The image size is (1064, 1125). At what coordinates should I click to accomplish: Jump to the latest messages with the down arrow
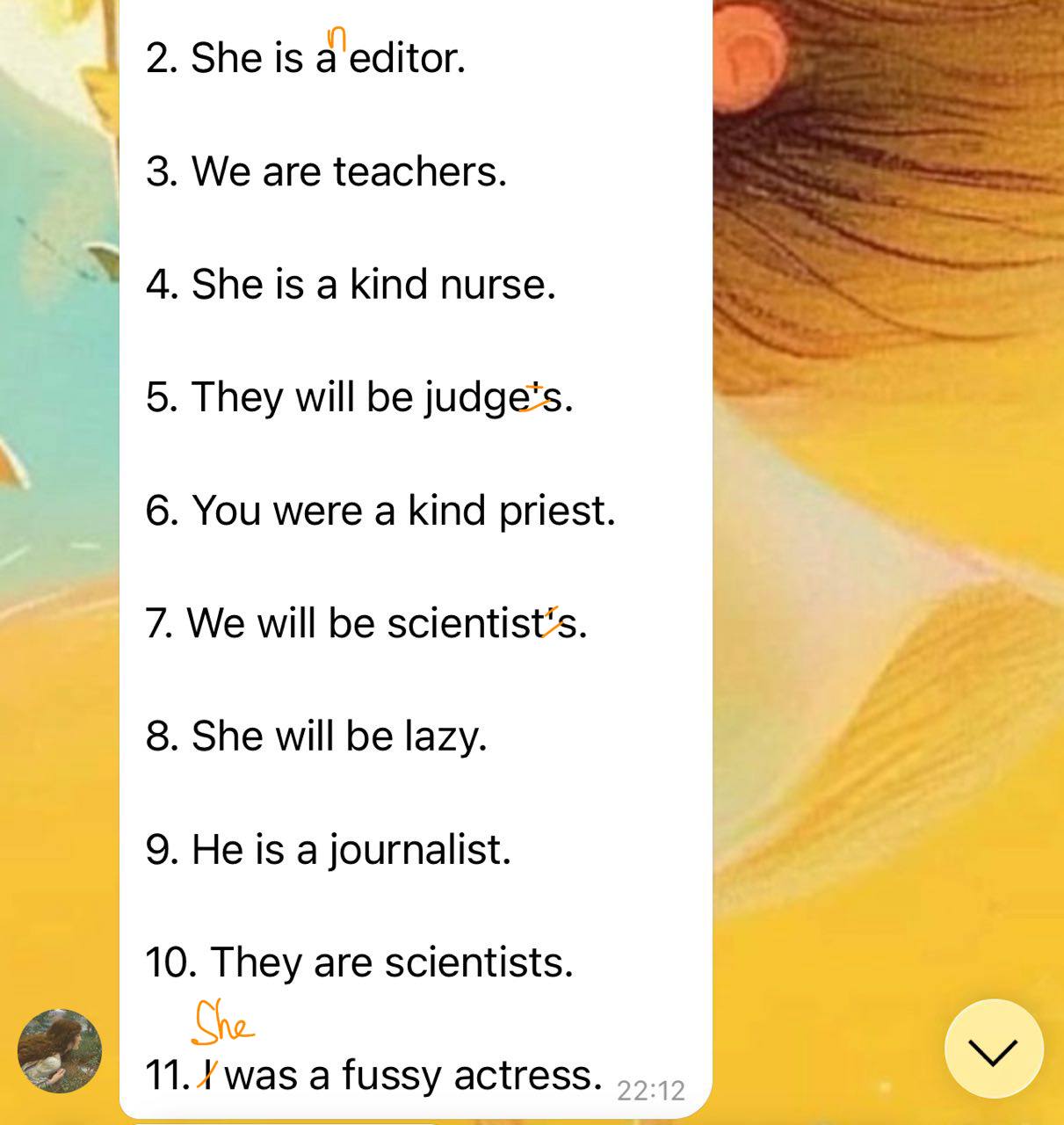tap(993, 1049)
